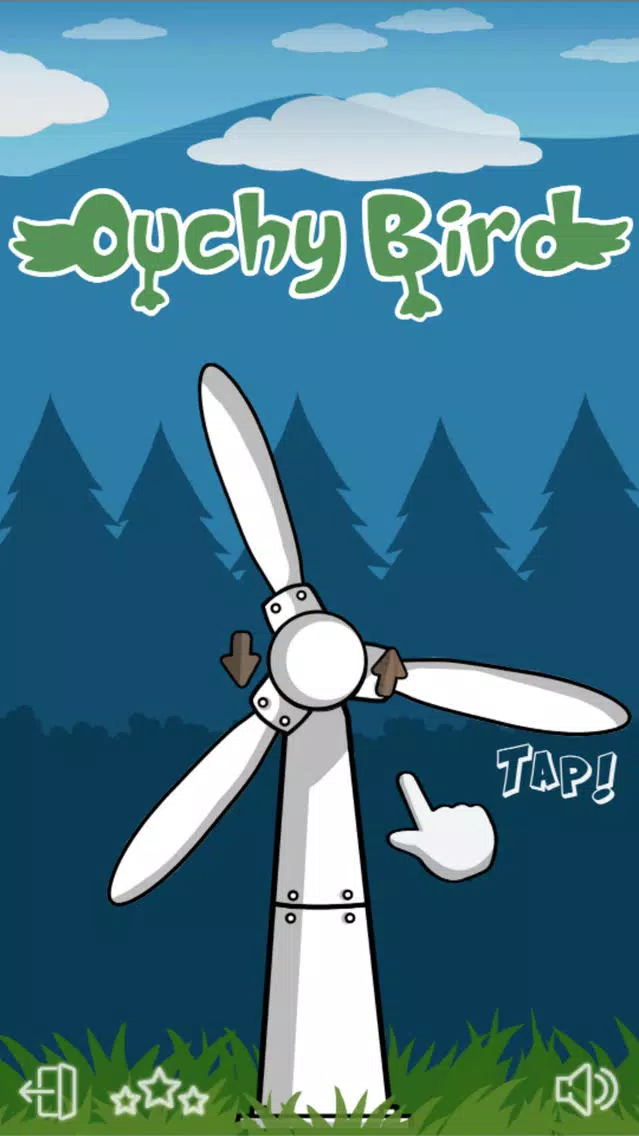
Task: Mute the game sound
Action: [x=585, y=1088]
